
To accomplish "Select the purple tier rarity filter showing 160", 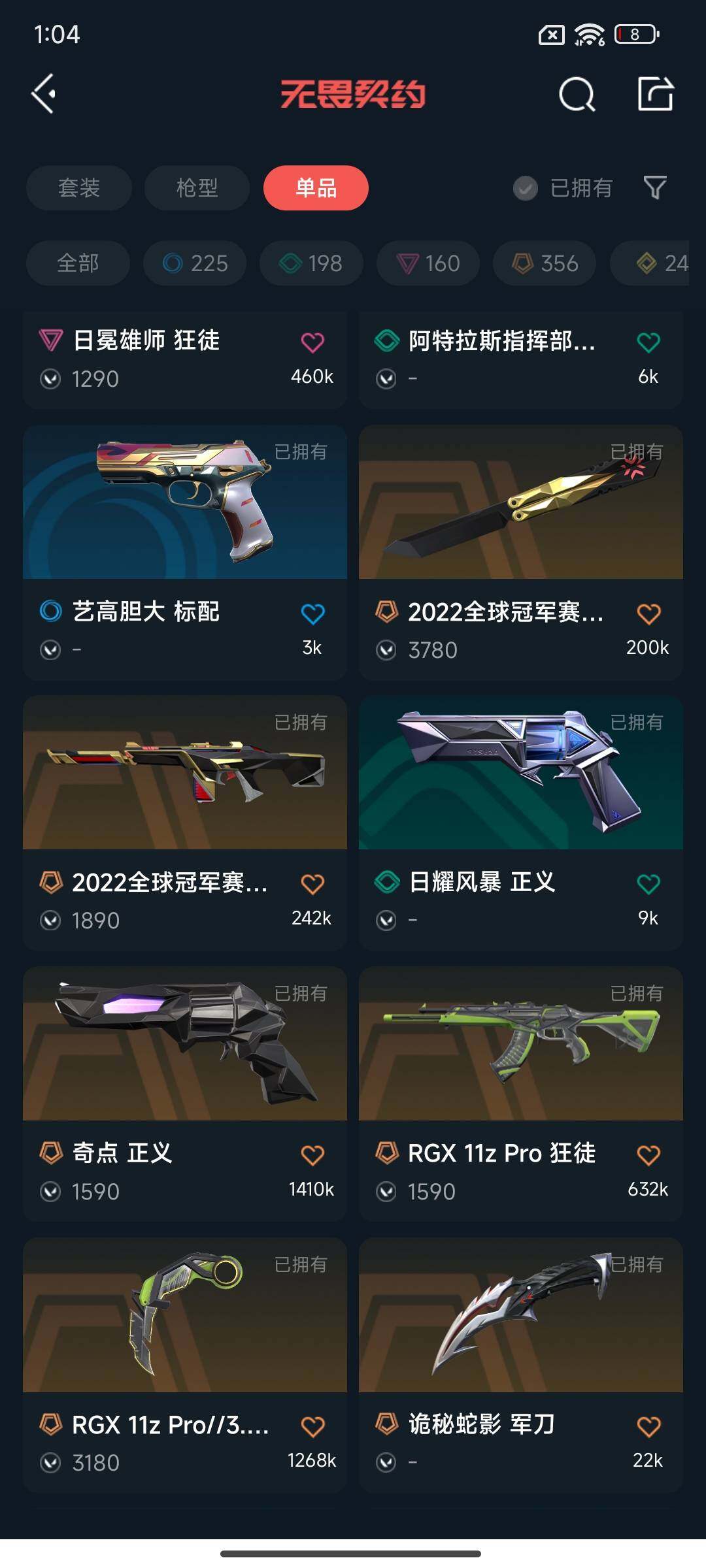I will click(427, 263).
